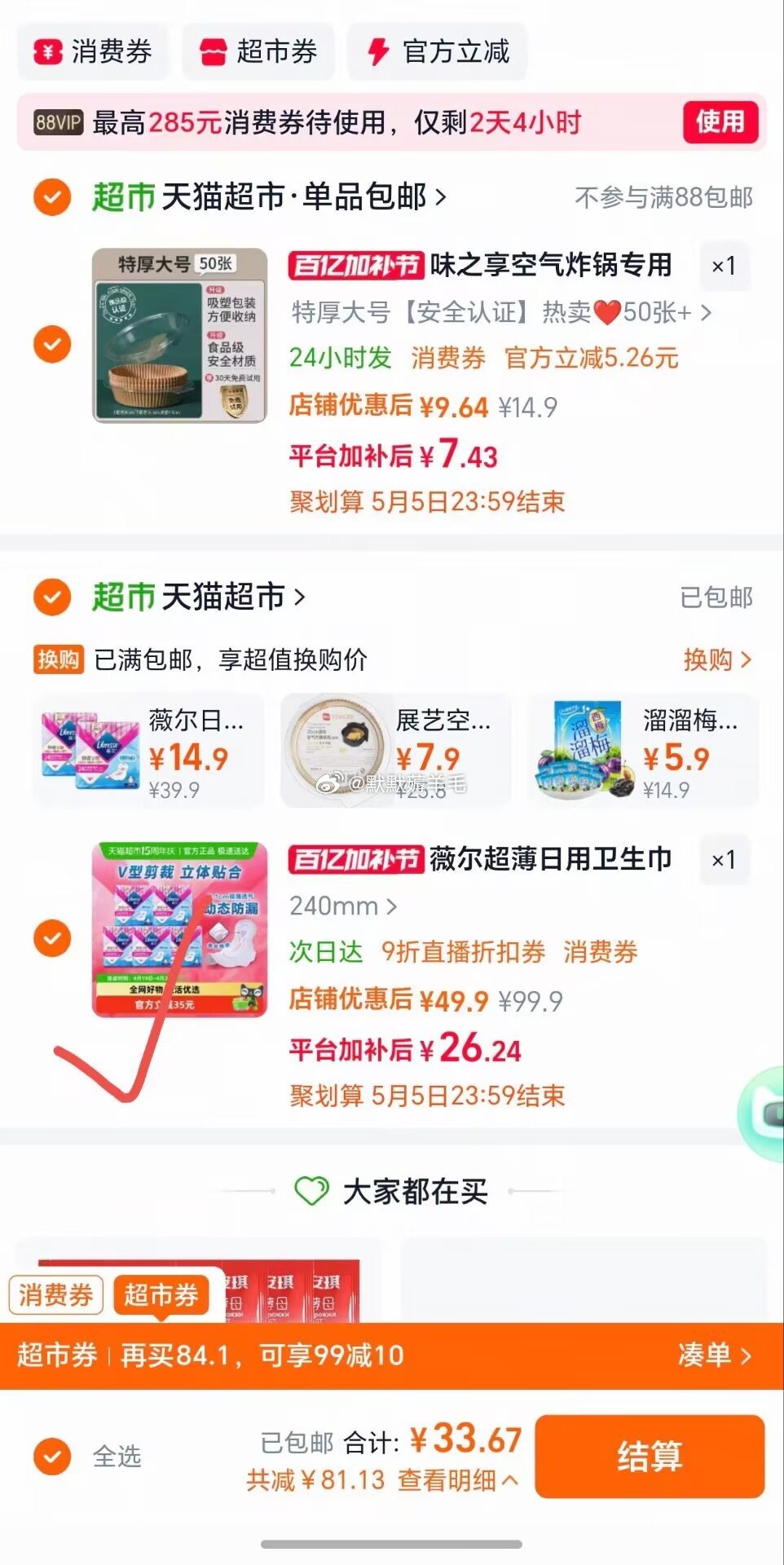This screenshot has height=1565, width=784.
Task: View the 薇尔日 ¥14.9 swap-purchase card
Action: click(x=149, y=751)
